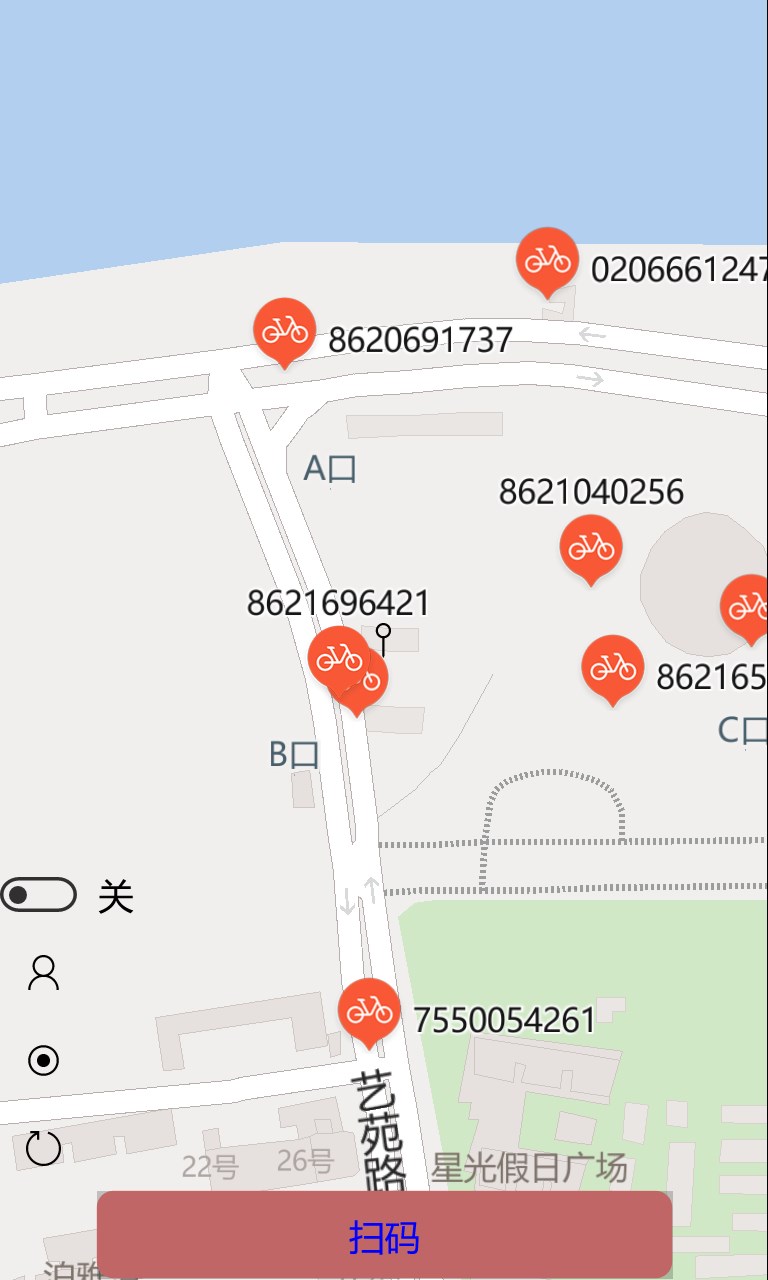Toggle the 关 switch on
Viewport: 768px width, 1280px height.
point(39,895)
